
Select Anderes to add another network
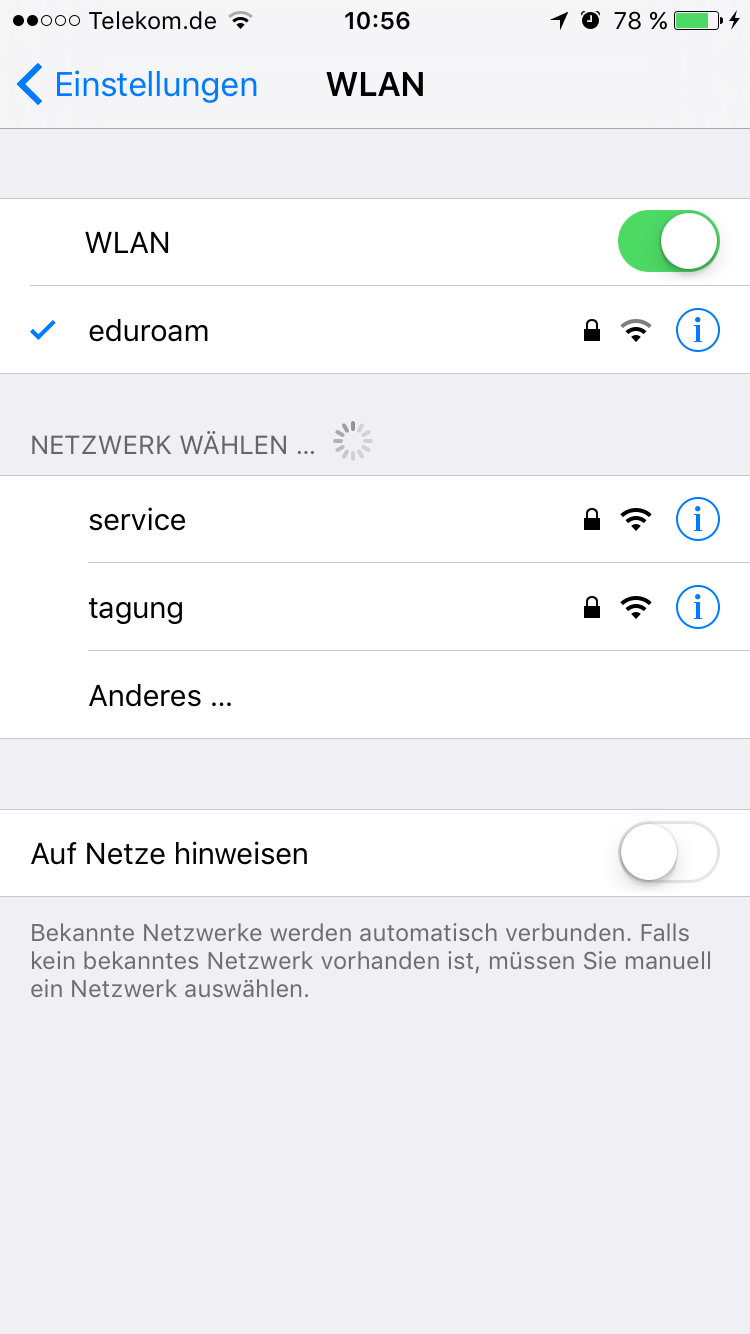pos(160,696)
